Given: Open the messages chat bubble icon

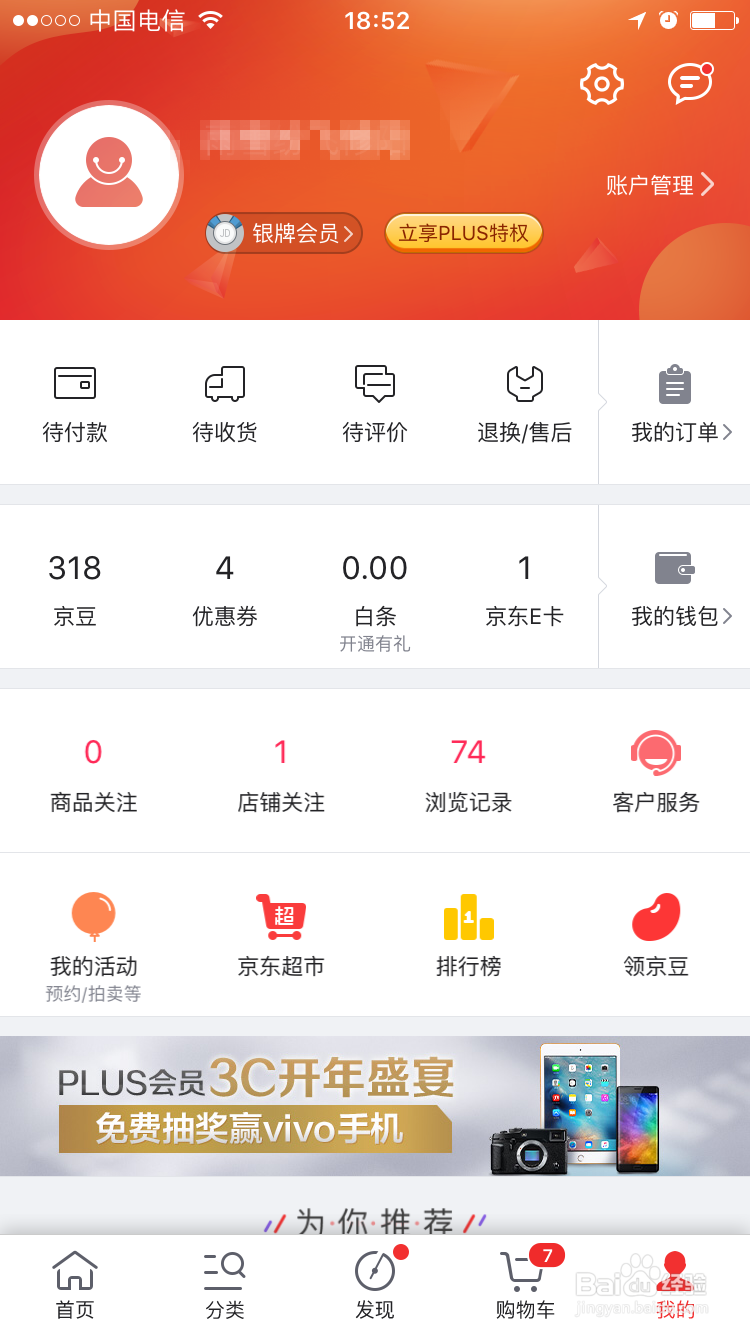Looking at the screenshot, I should 690,84.
